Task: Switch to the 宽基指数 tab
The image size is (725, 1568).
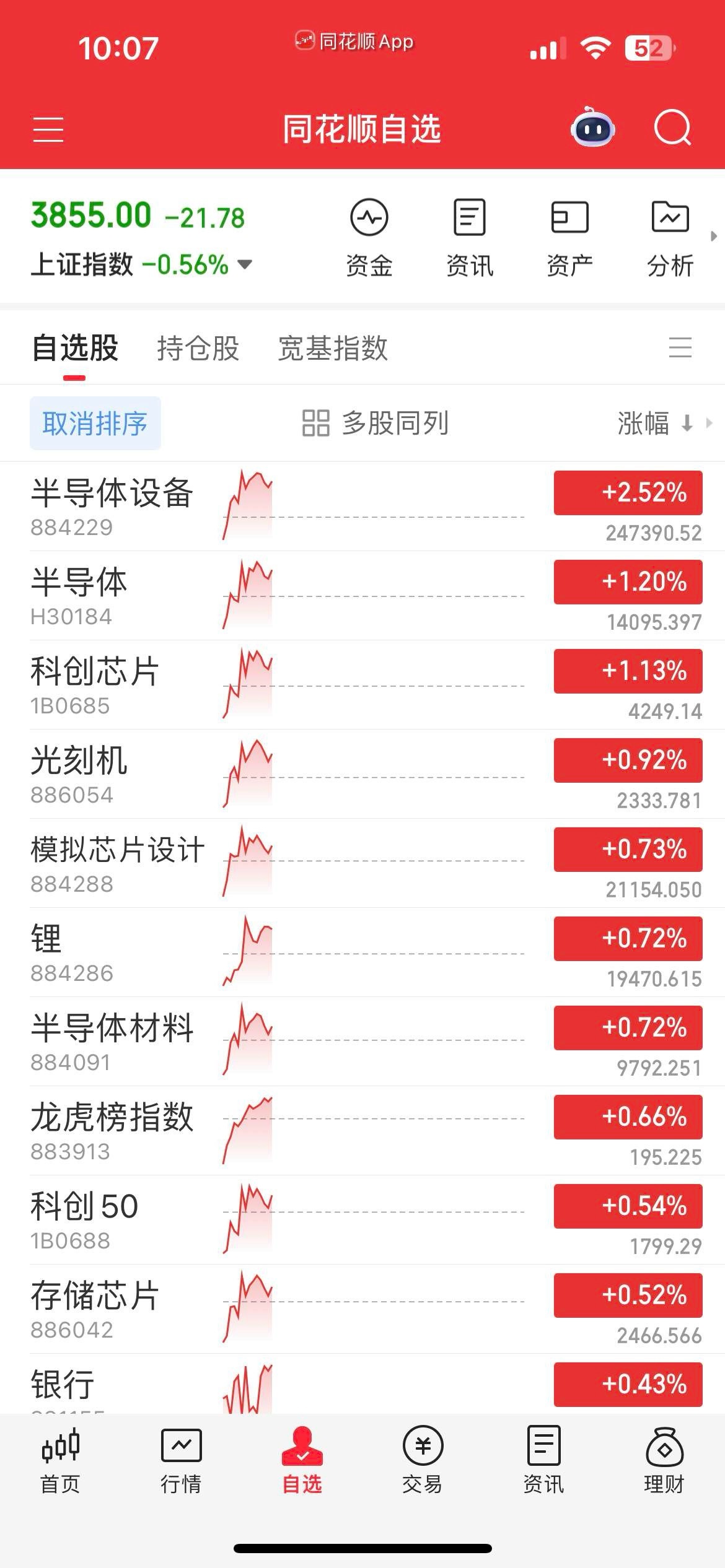Action: click(x=333, y=348)
